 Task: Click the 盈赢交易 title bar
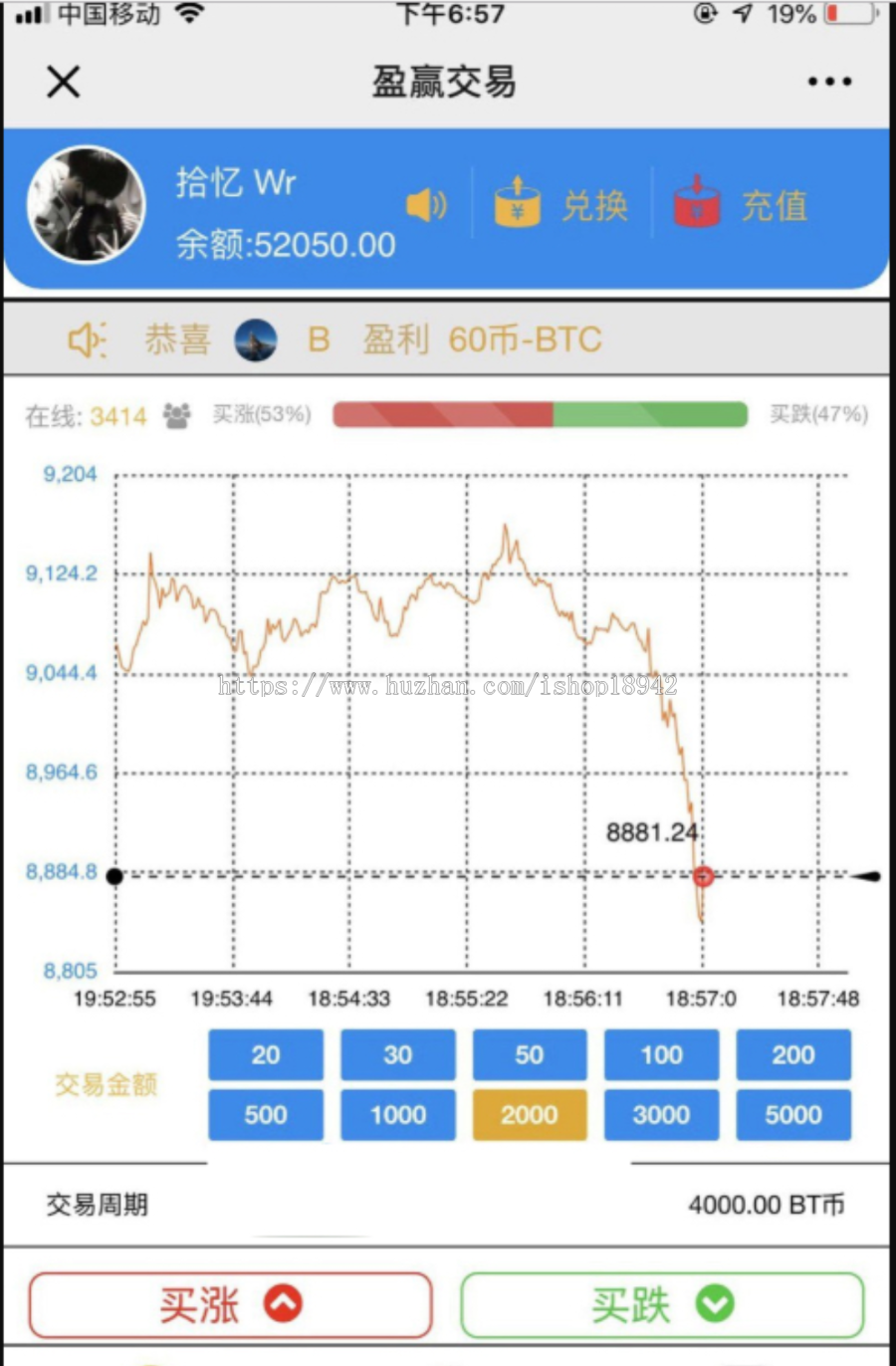coord(445,82)
